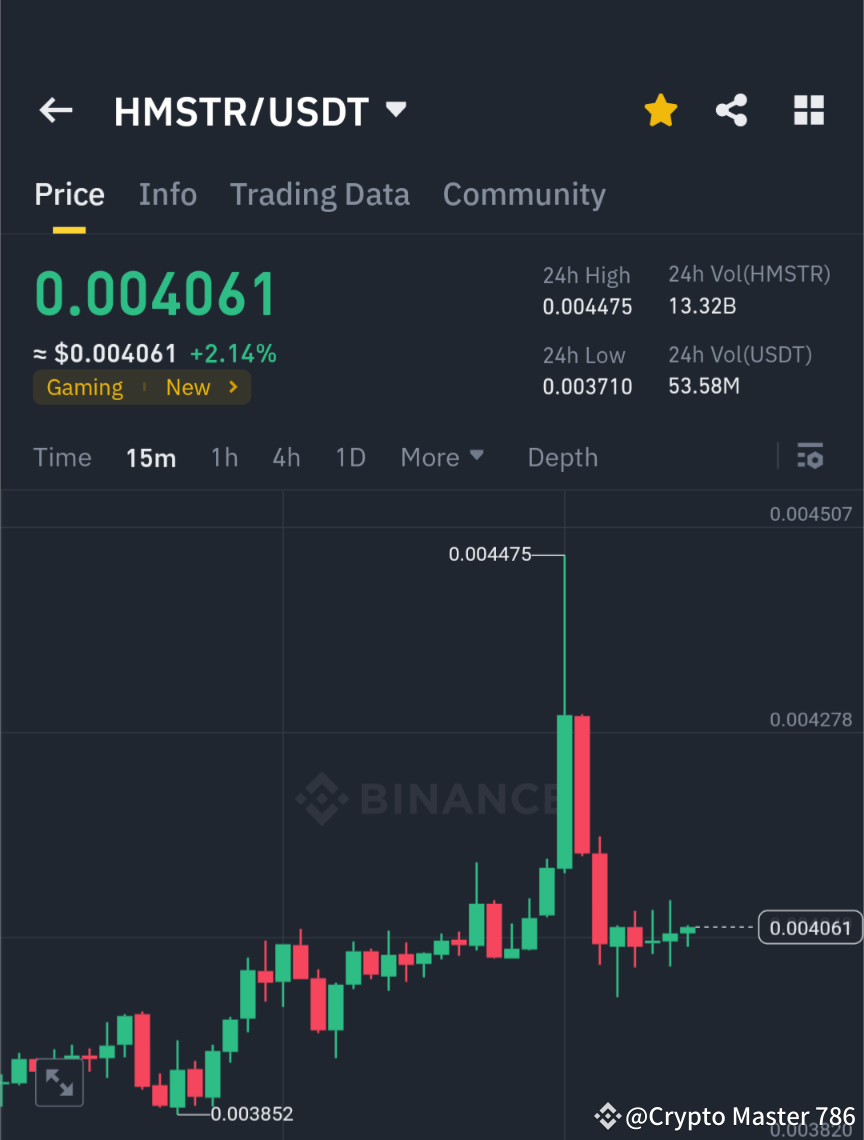
Task: Enable the 1h chart interval
Action: click(224, 457)
